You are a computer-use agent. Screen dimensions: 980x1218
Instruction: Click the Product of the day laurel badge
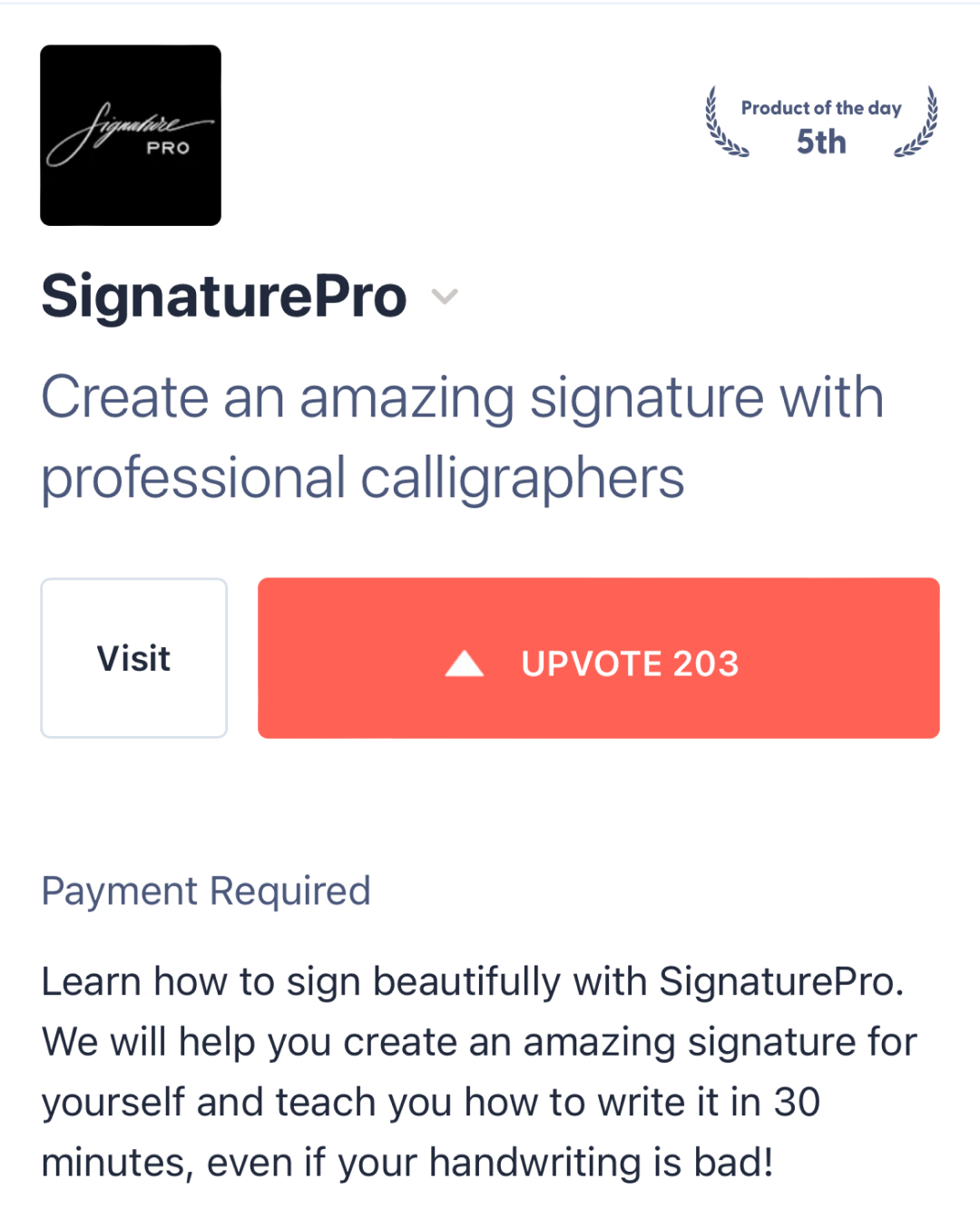point(819,124)
